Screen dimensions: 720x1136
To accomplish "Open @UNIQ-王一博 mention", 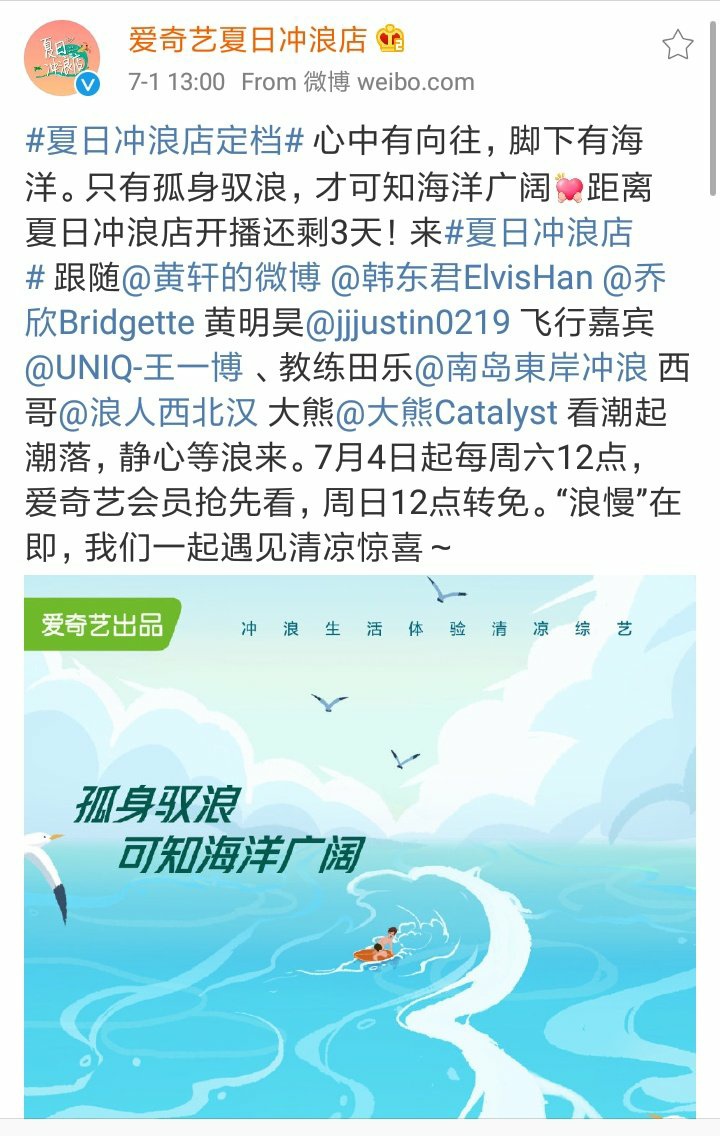I will [134, 369].
